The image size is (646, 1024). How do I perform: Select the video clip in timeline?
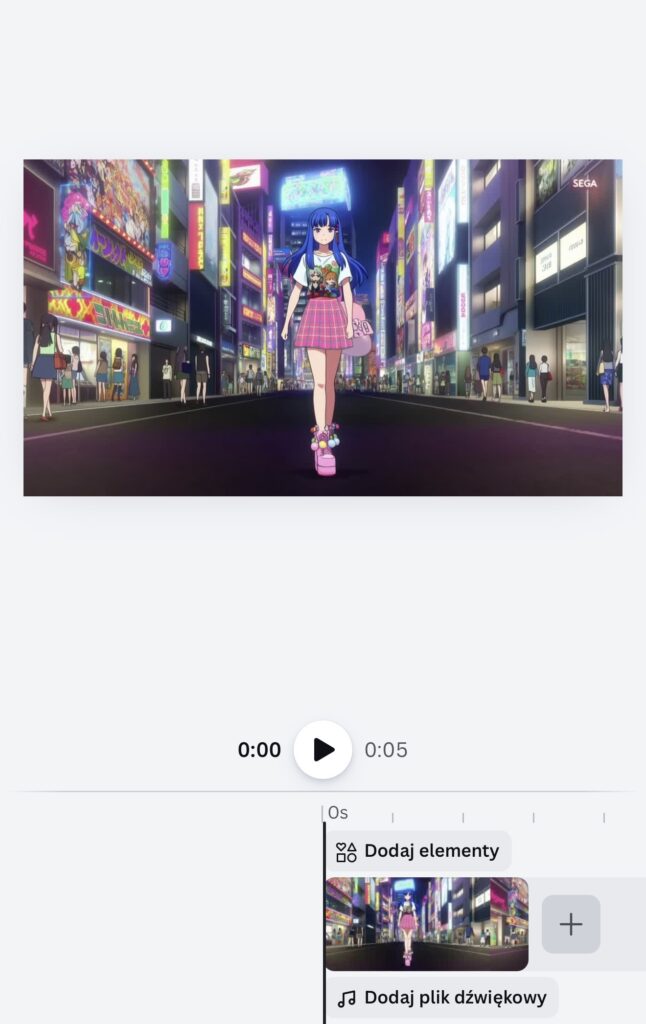pyautogui.click(x=427, y=924)
